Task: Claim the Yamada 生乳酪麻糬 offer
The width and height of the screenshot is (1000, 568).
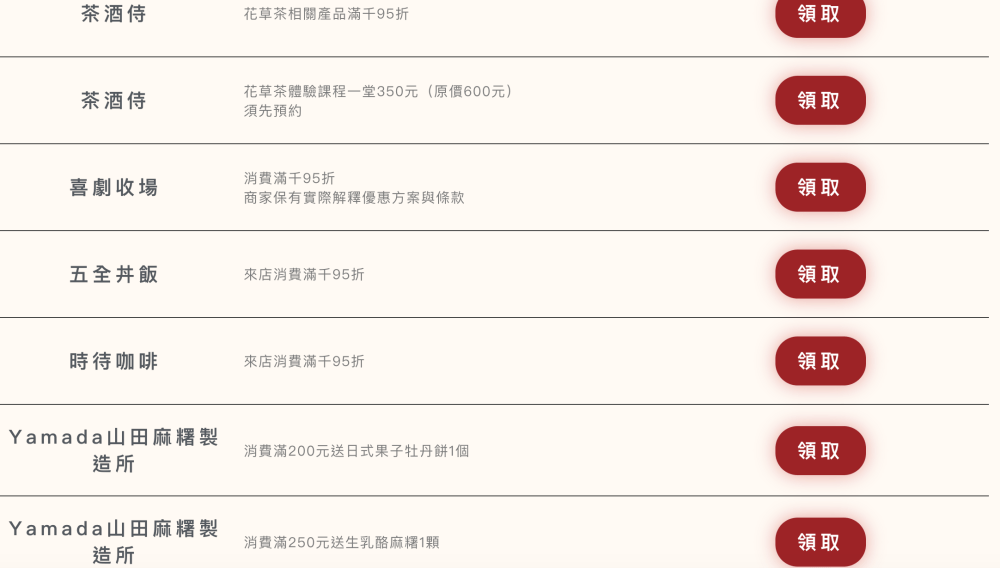Action: tap(820, 542)
